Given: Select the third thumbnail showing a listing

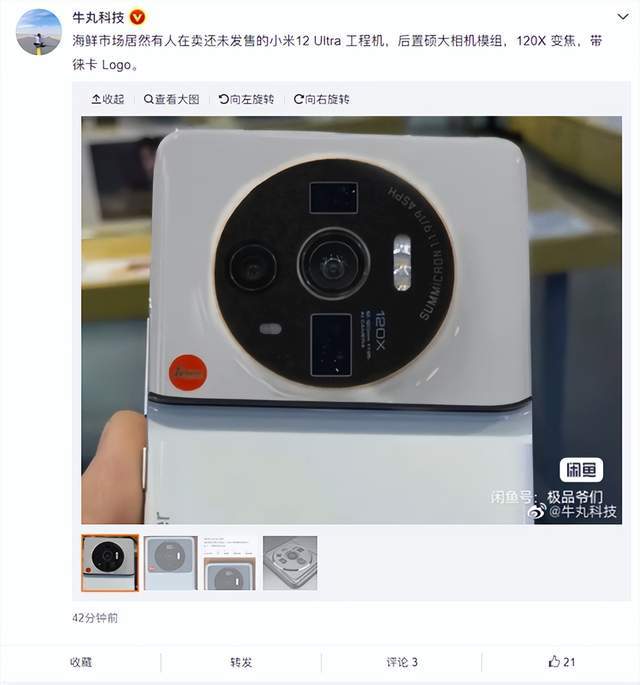Looking at the screenshot, I should [x=230, y=563].
